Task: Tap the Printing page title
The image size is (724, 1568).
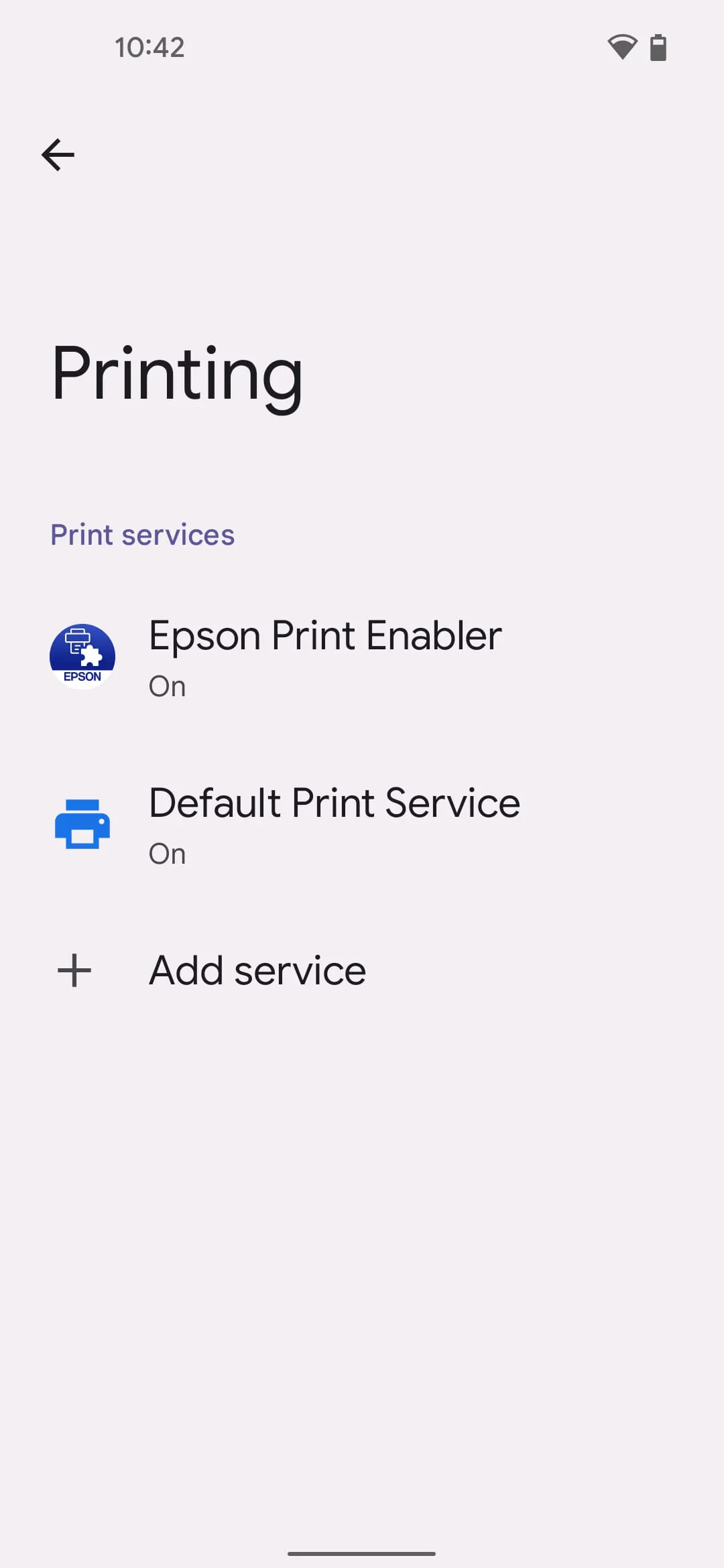Action: click(177, 373)
